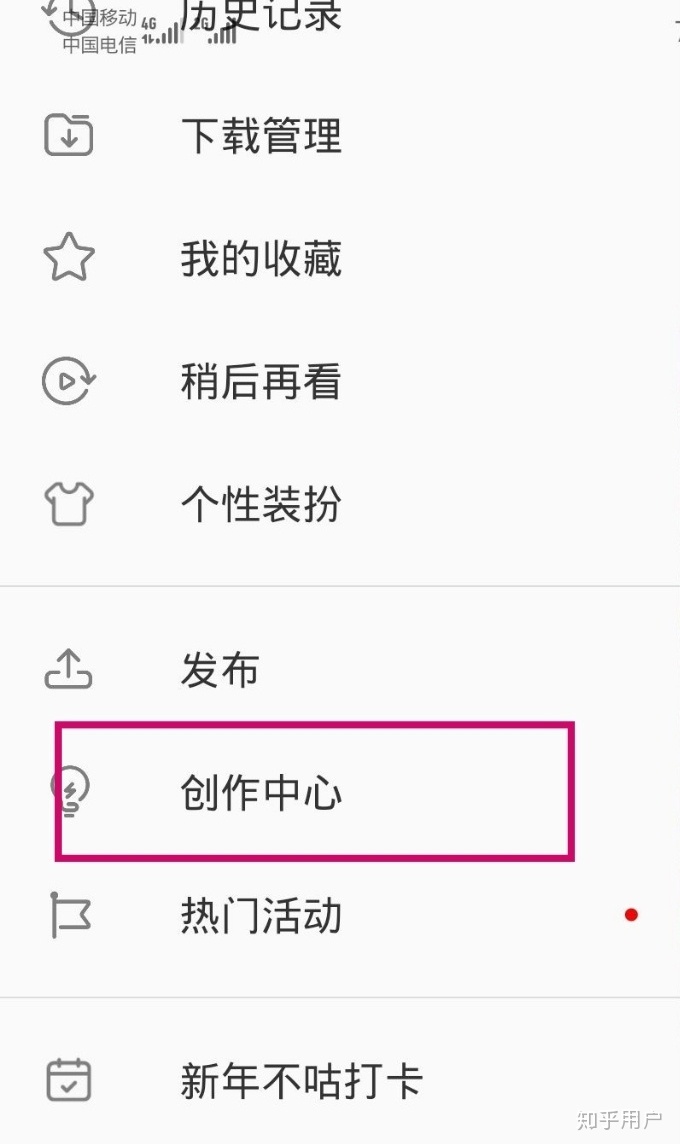
Task: Open 个性装扮 personalization
Action: click(261, 505)
